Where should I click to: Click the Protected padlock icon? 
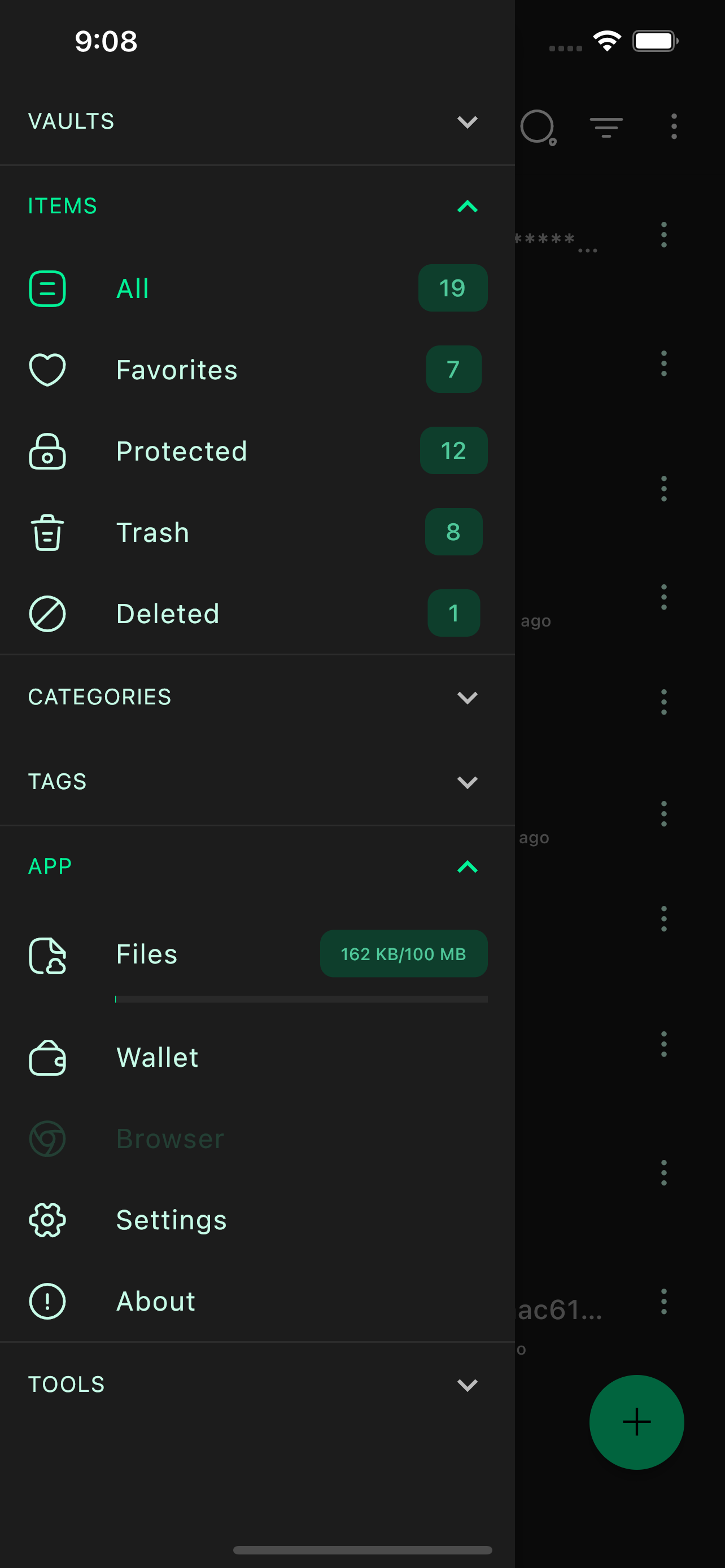(x=47, y=450)
